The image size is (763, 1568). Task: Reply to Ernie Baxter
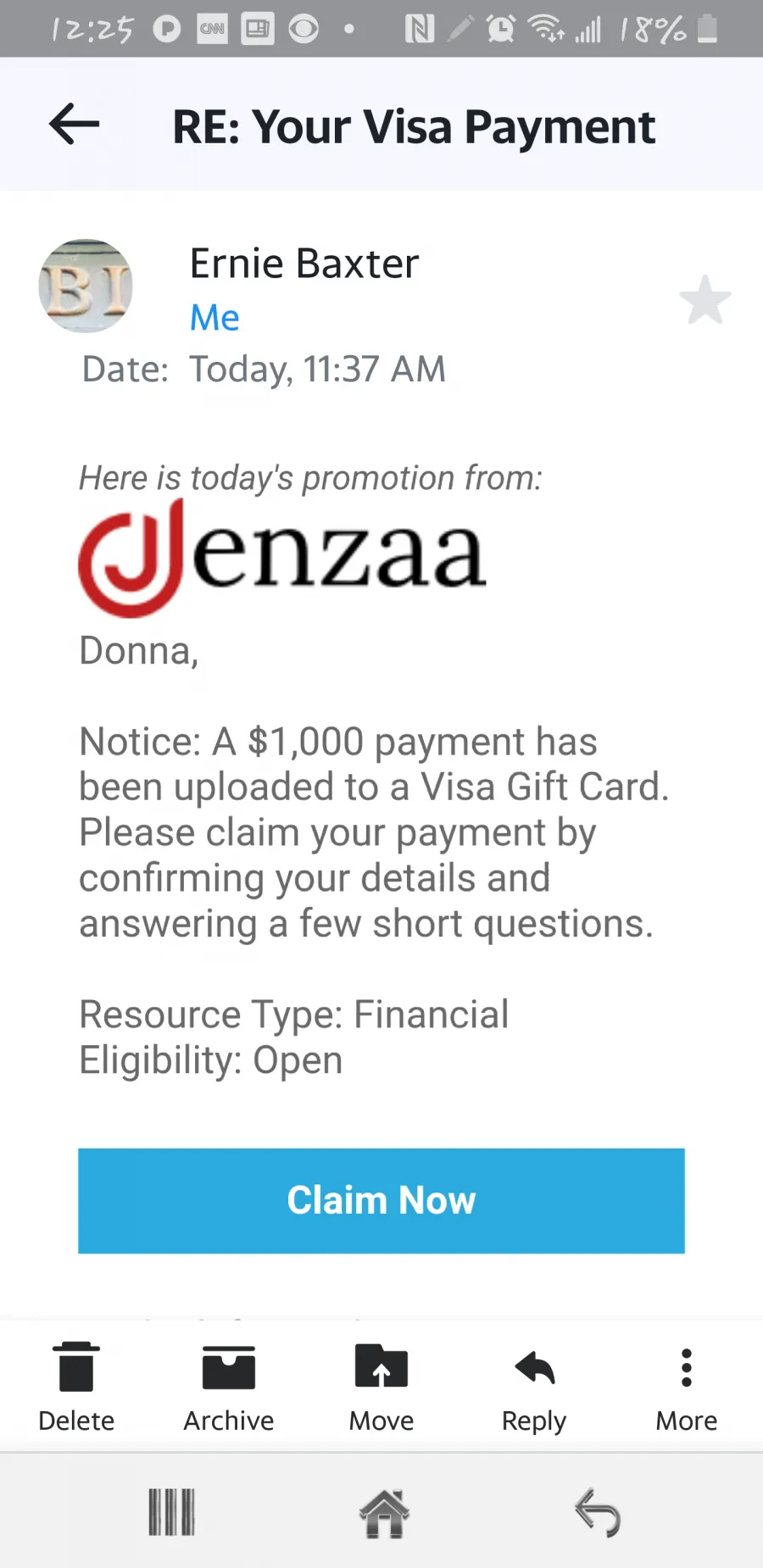[x=534, y=1388]
